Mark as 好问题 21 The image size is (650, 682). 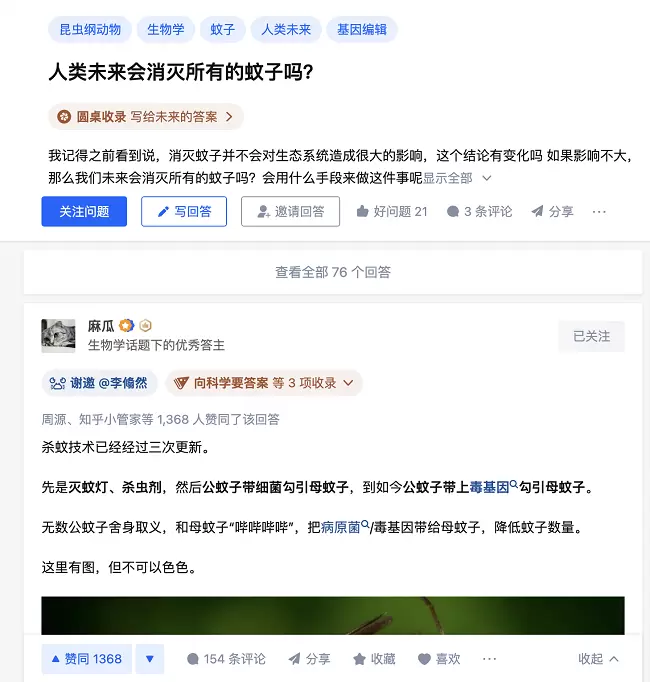(392, 212)
